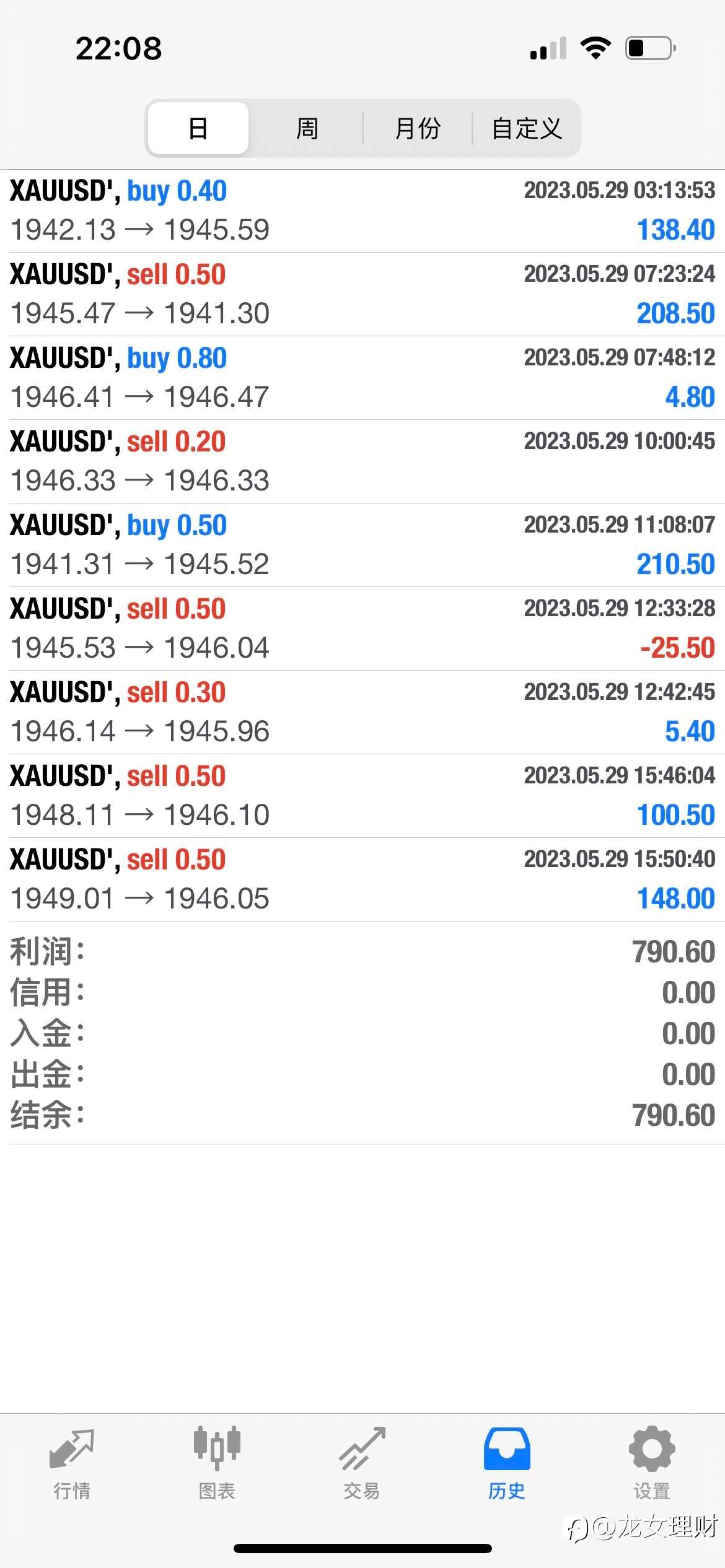This screenshot has height=1568, width=725.
Task: Open the buy 0.80 trade at 07:48:12
Action: pyautogui.click(x=362, y=378)
